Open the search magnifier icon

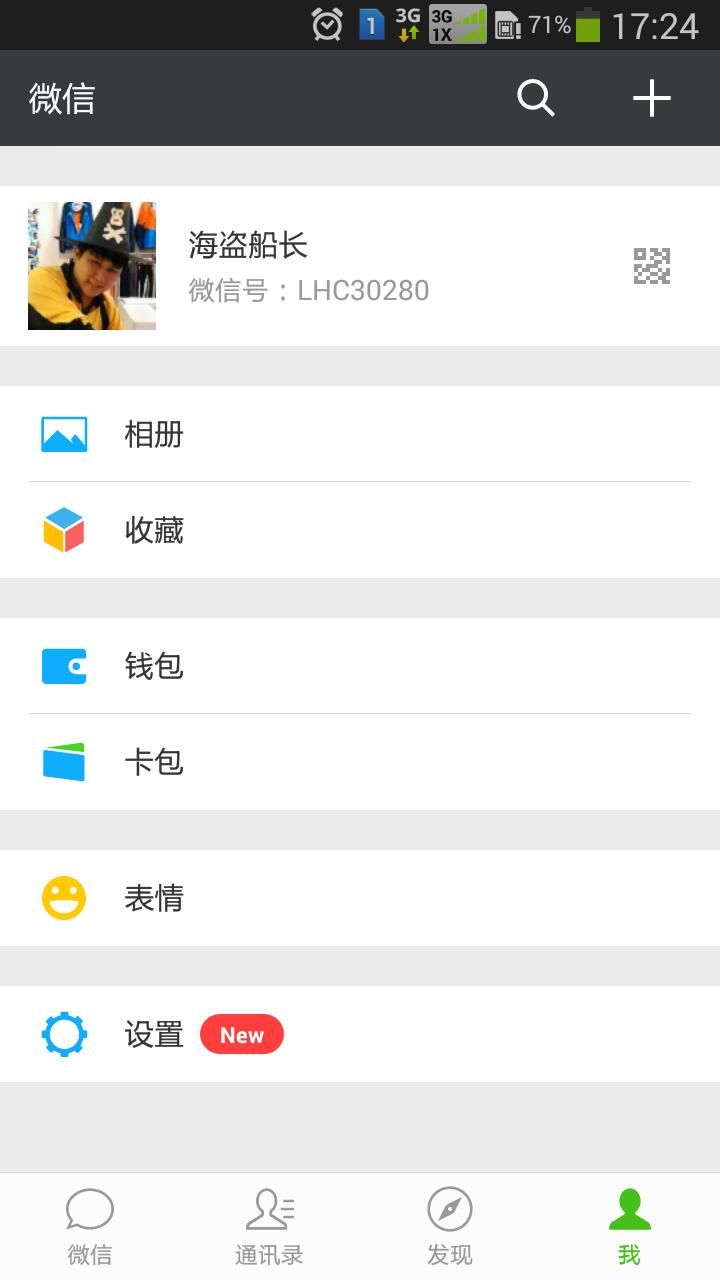(535, 98)
